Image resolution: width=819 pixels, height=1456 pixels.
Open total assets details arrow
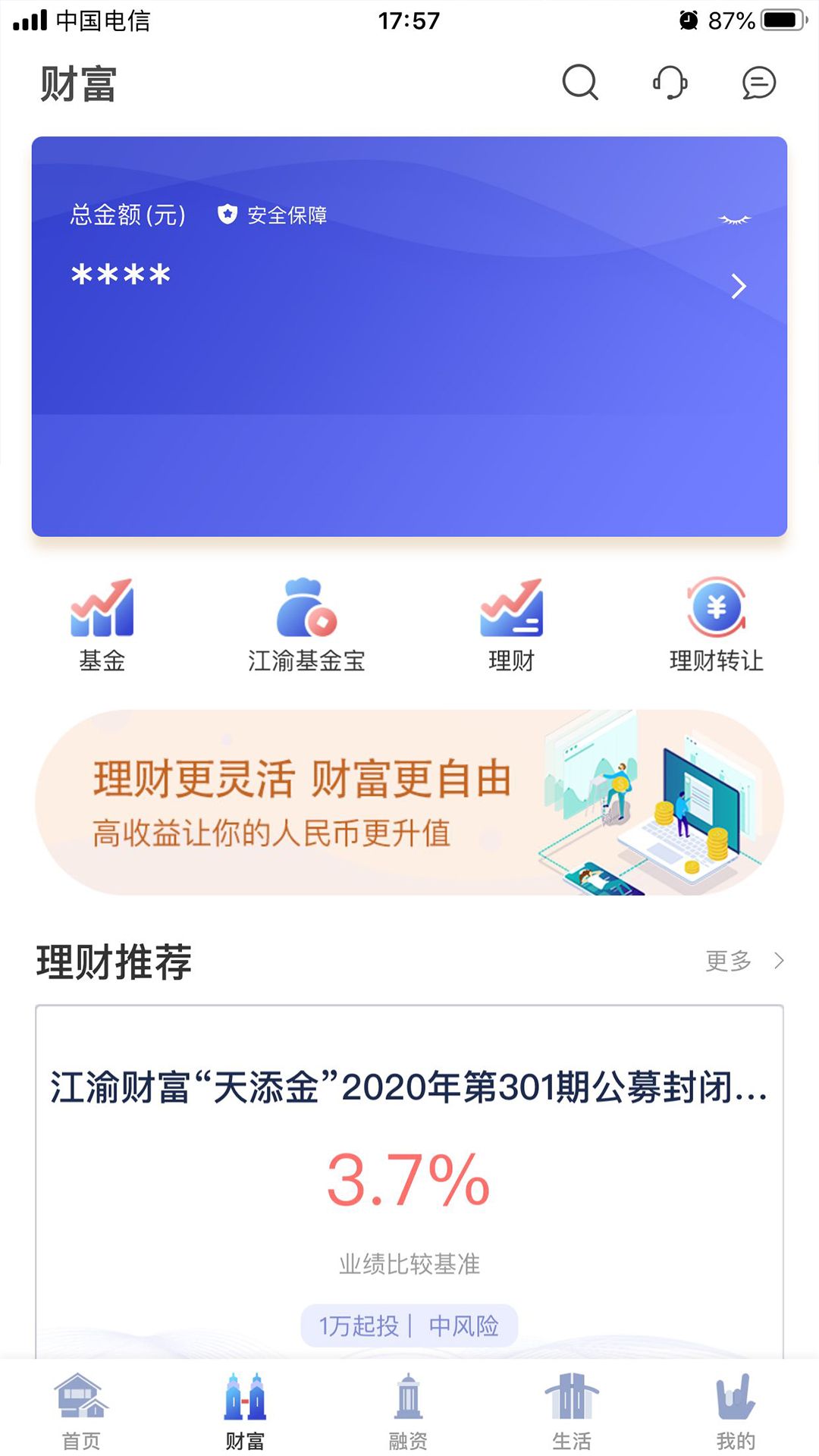point(739,286)
